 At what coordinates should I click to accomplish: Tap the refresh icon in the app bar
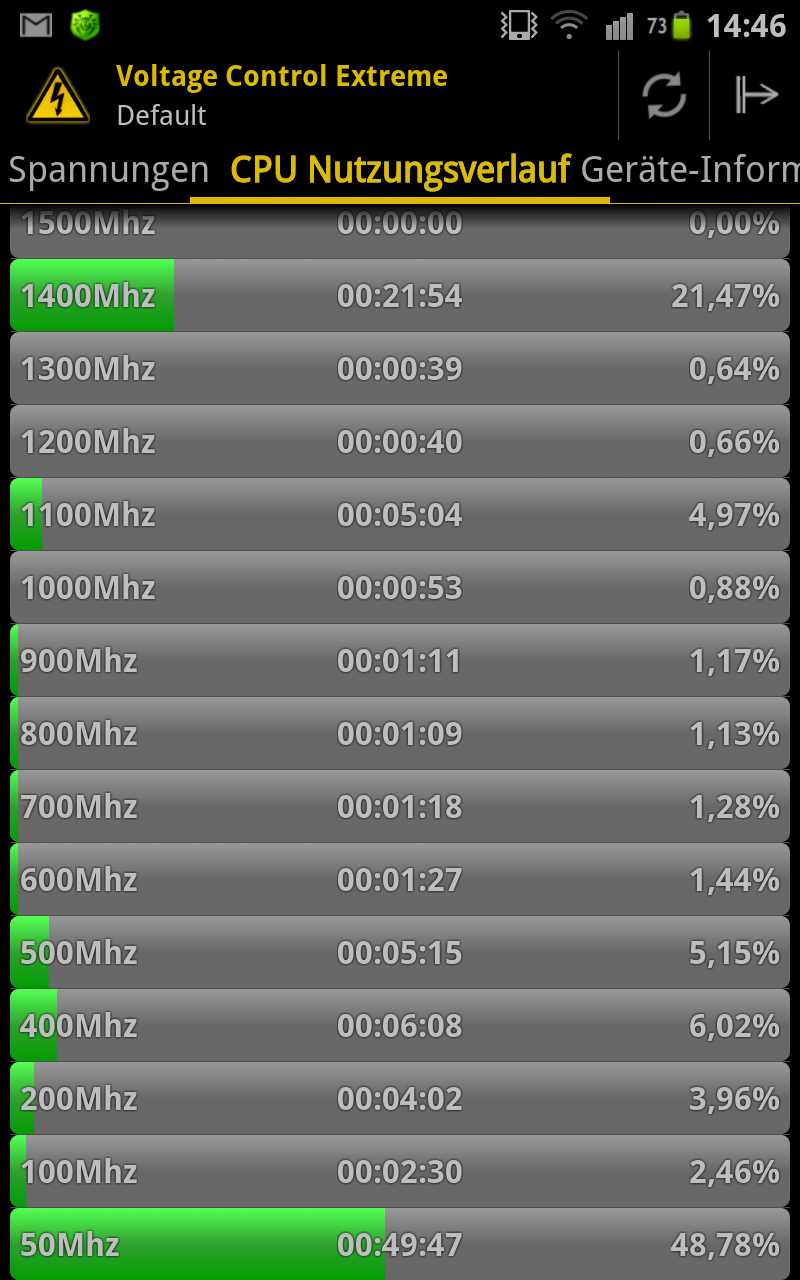(664, 96)
